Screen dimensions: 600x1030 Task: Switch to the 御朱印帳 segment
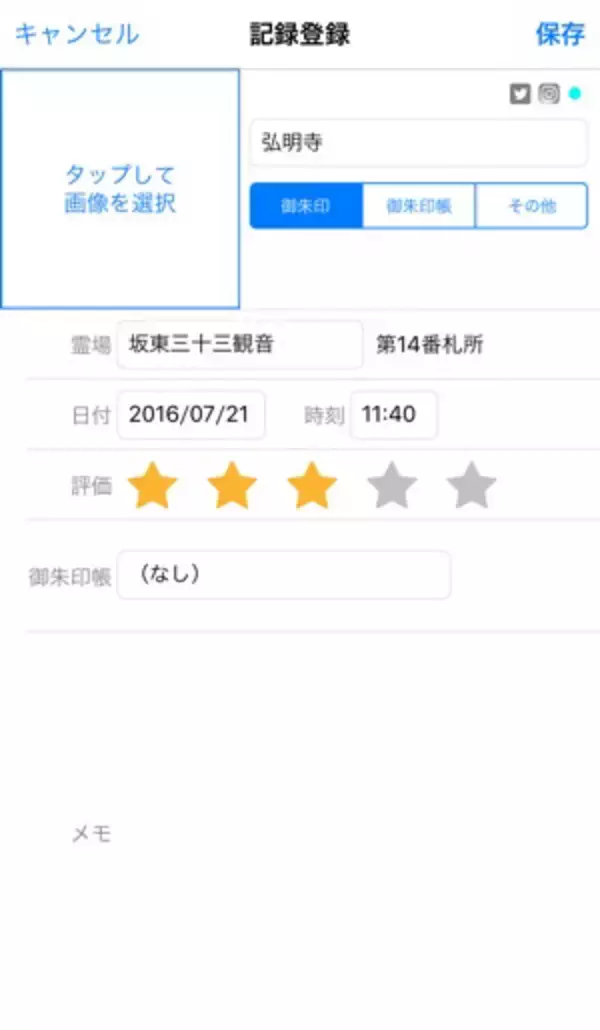[418, 206]
